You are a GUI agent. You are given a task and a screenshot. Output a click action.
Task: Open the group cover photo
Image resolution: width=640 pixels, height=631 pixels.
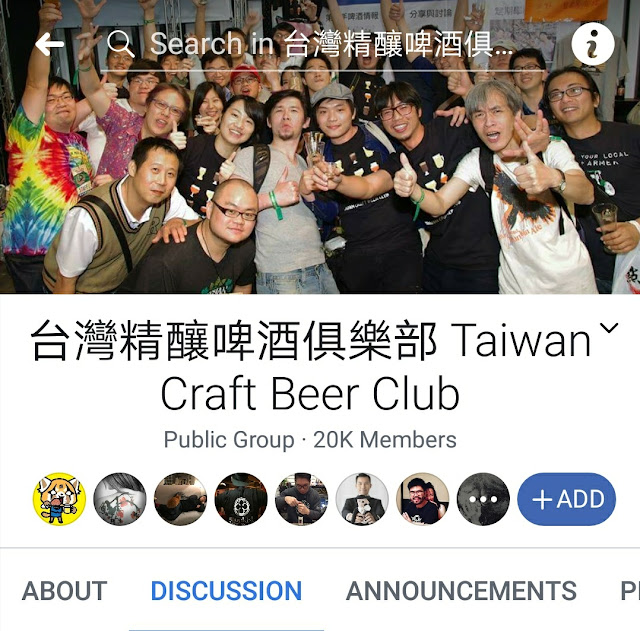point(320,180)
